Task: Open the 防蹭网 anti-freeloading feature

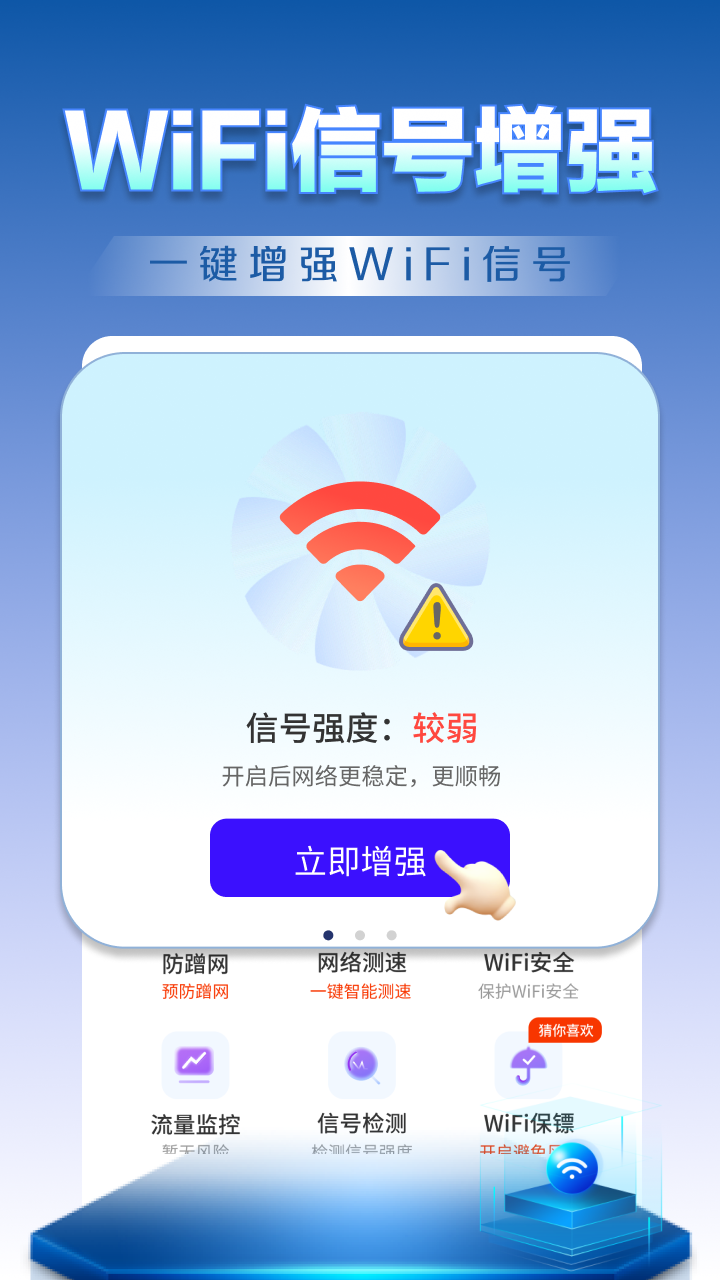Action: 194,962
